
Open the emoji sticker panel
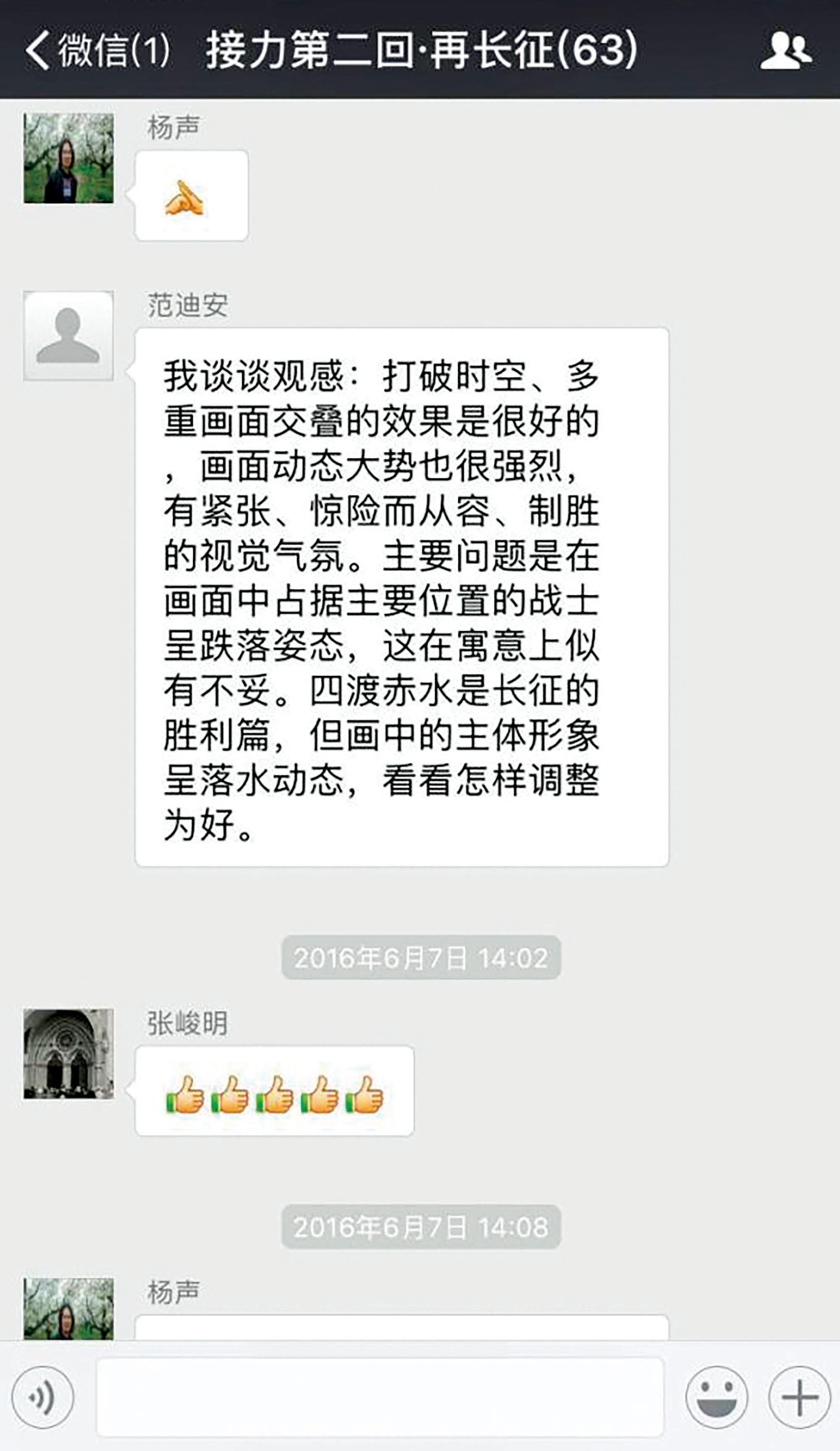coord(717,1397)
